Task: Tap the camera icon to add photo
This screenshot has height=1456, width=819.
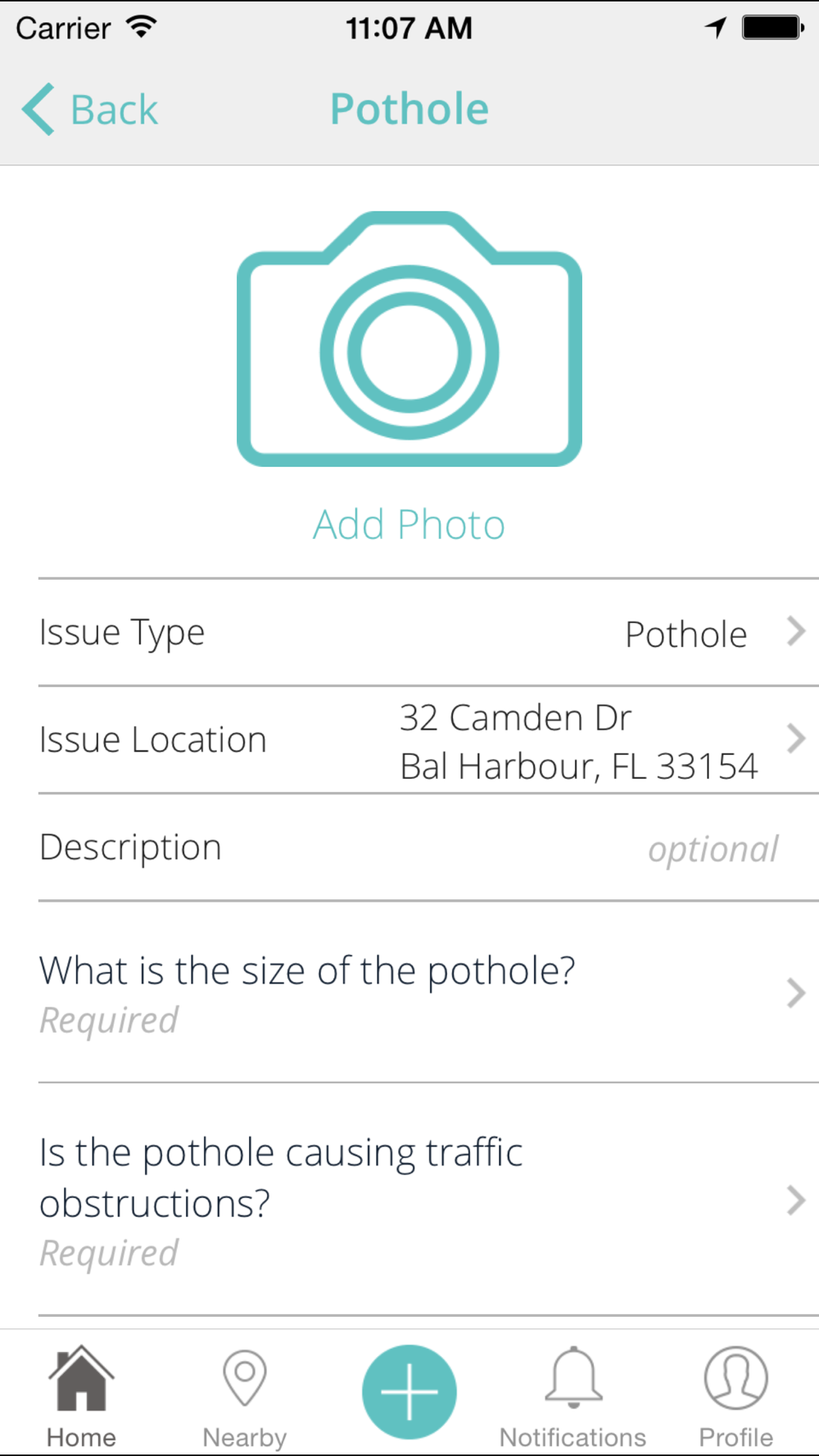Action: (409, 339)
